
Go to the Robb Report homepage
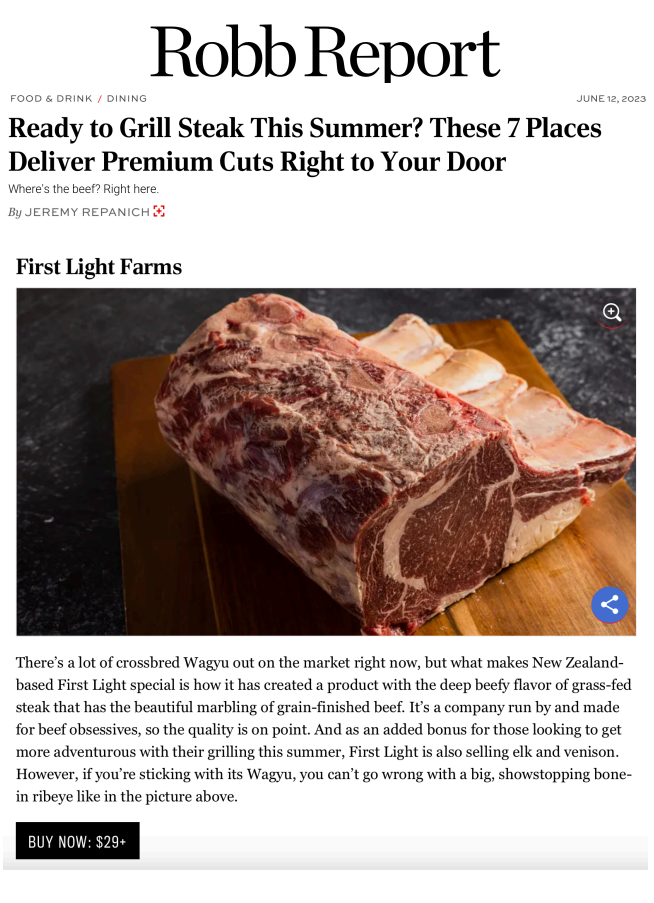pyautogui.click(x=325, y=53)
